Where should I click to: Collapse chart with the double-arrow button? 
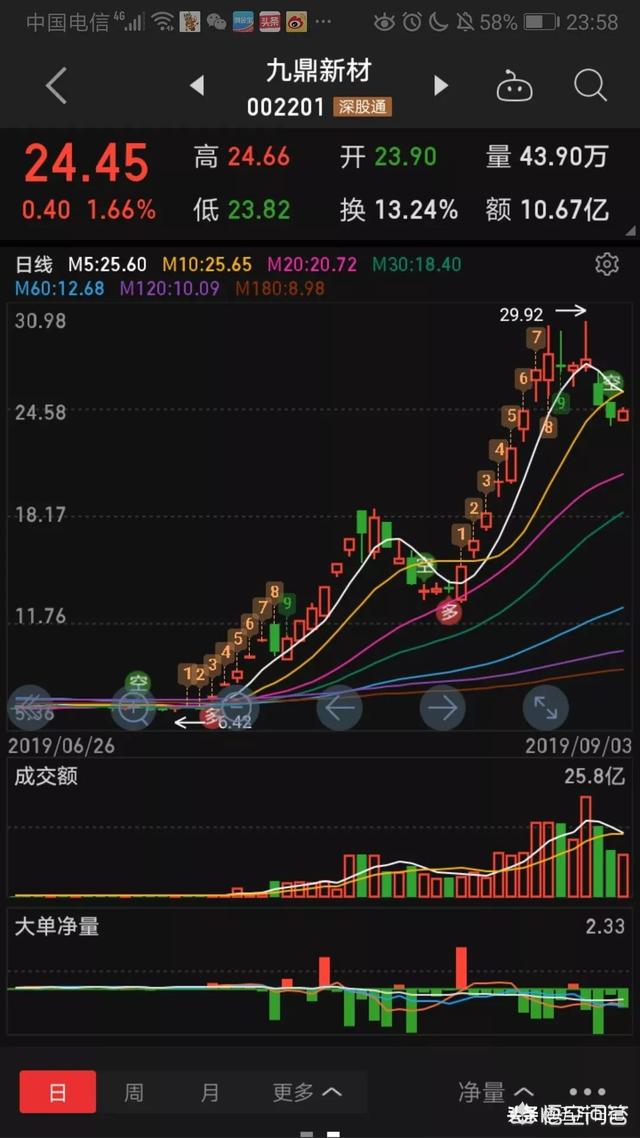click(30, 708)
